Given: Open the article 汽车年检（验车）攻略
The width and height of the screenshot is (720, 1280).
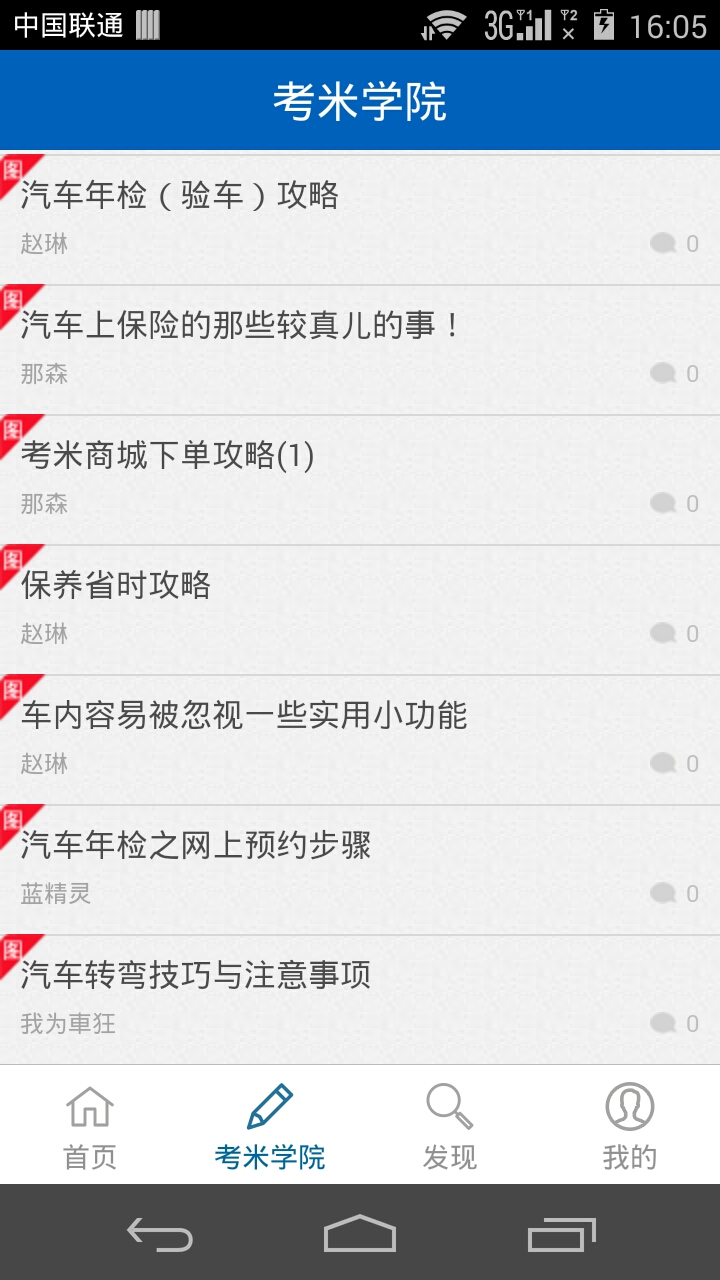Looking at the screenshot, I should [360, 220].
